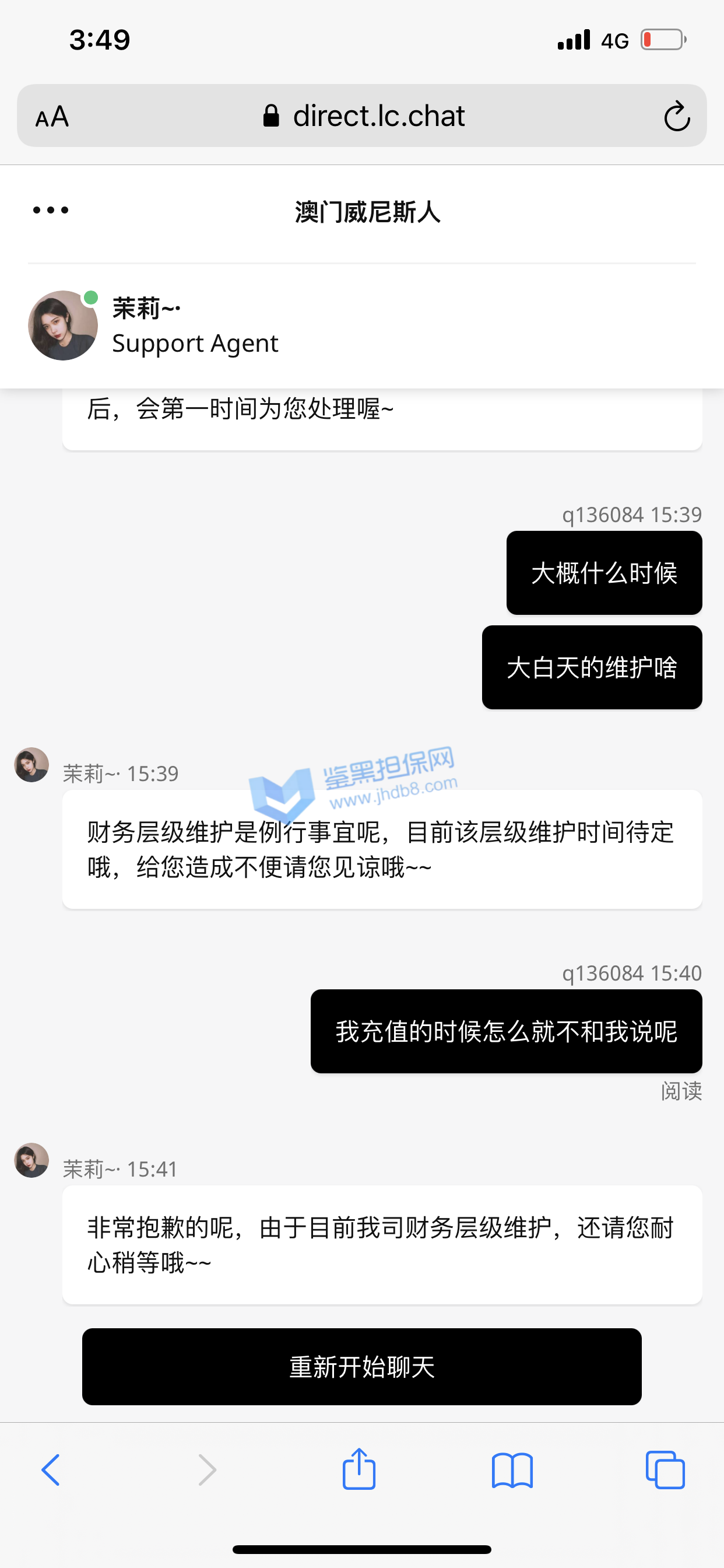The width and height of the screenshot is (724, 1568).
Task: Tap the direct.lc.chat address bar
Action: click(364, 116)
